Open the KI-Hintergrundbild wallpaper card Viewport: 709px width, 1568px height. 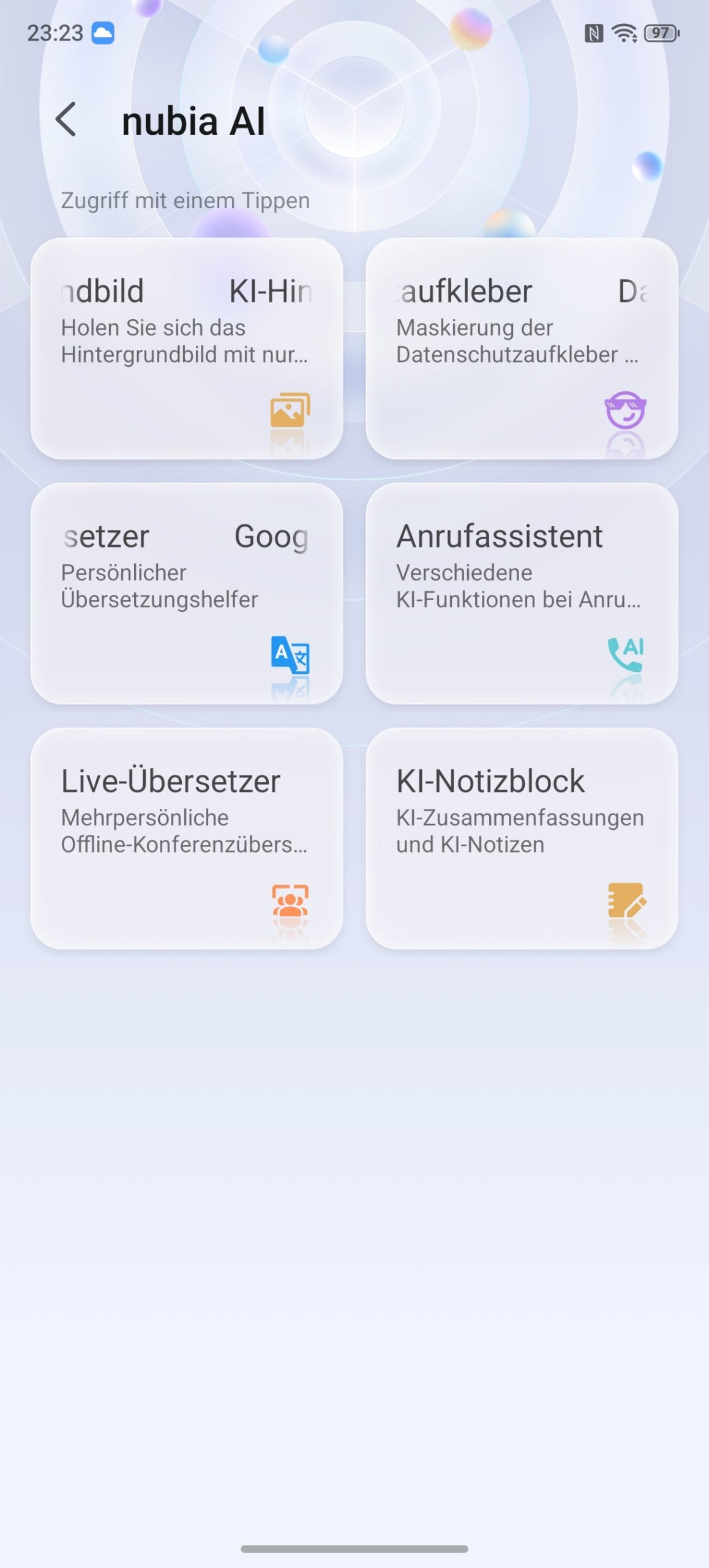coord(187,348)
